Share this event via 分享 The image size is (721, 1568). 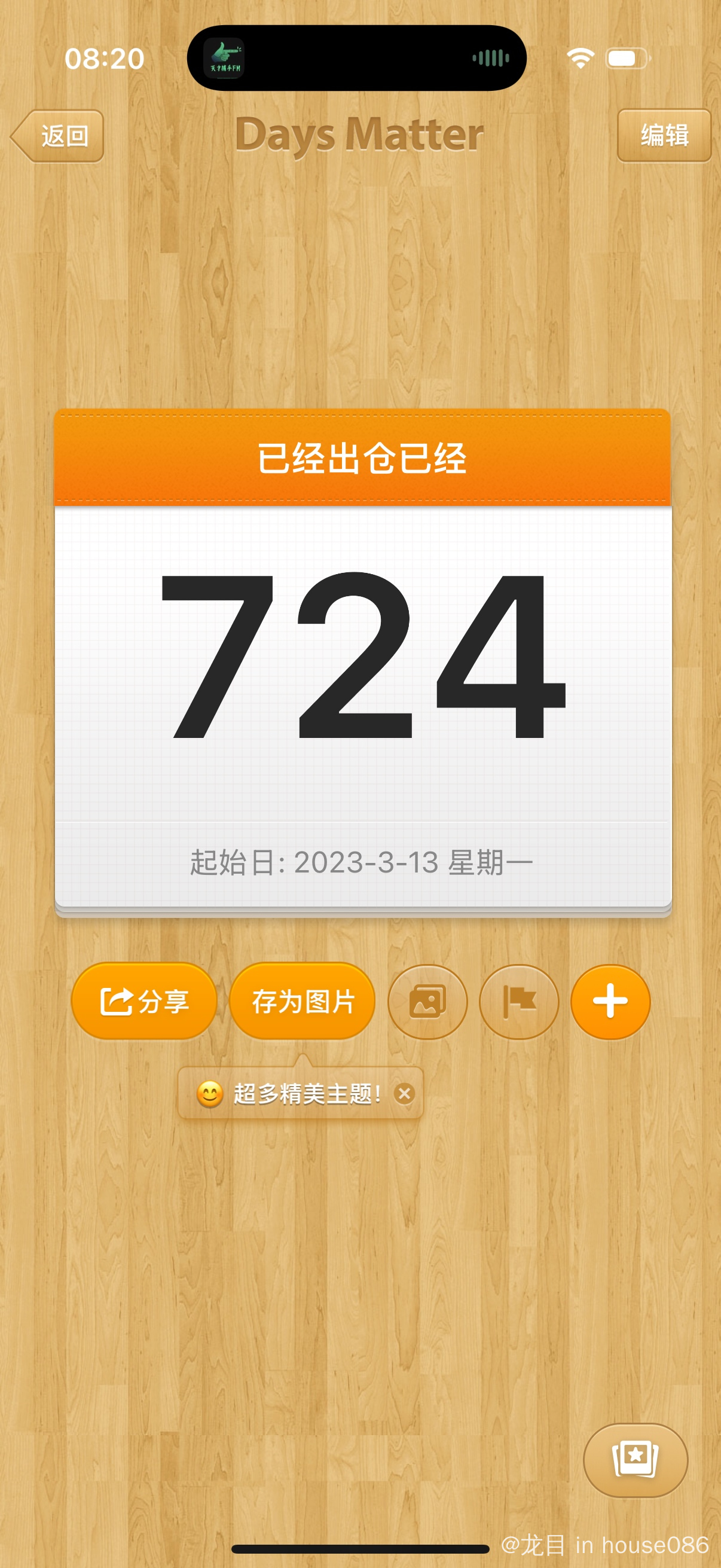click(x=144, y=1000)
